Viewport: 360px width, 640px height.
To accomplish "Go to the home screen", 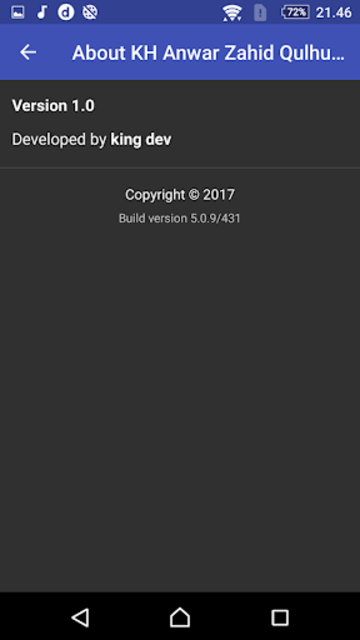I will (180, 617).
